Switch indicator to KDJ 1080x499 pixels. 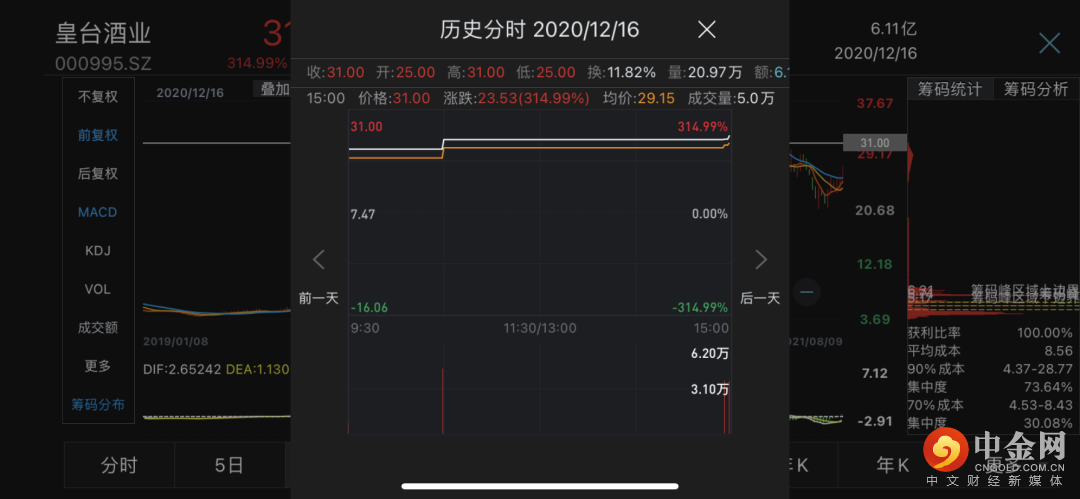(98, 250)
